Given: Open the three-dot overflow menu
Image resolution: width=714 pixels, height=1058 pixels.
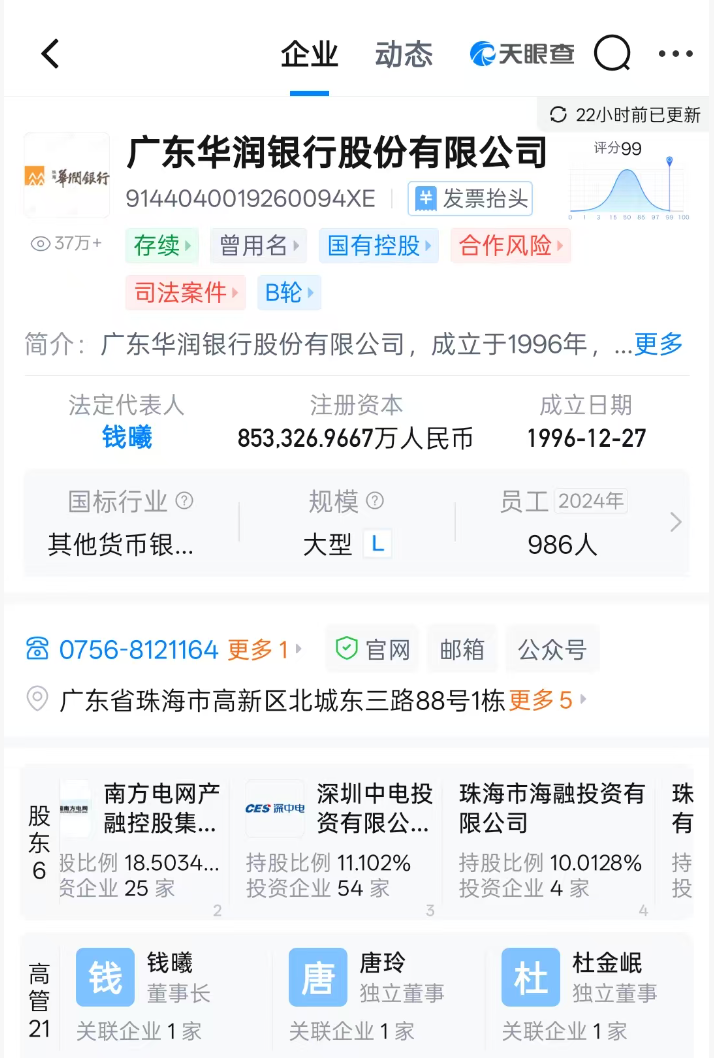Looking at the screenshot, I should [675, 54].
